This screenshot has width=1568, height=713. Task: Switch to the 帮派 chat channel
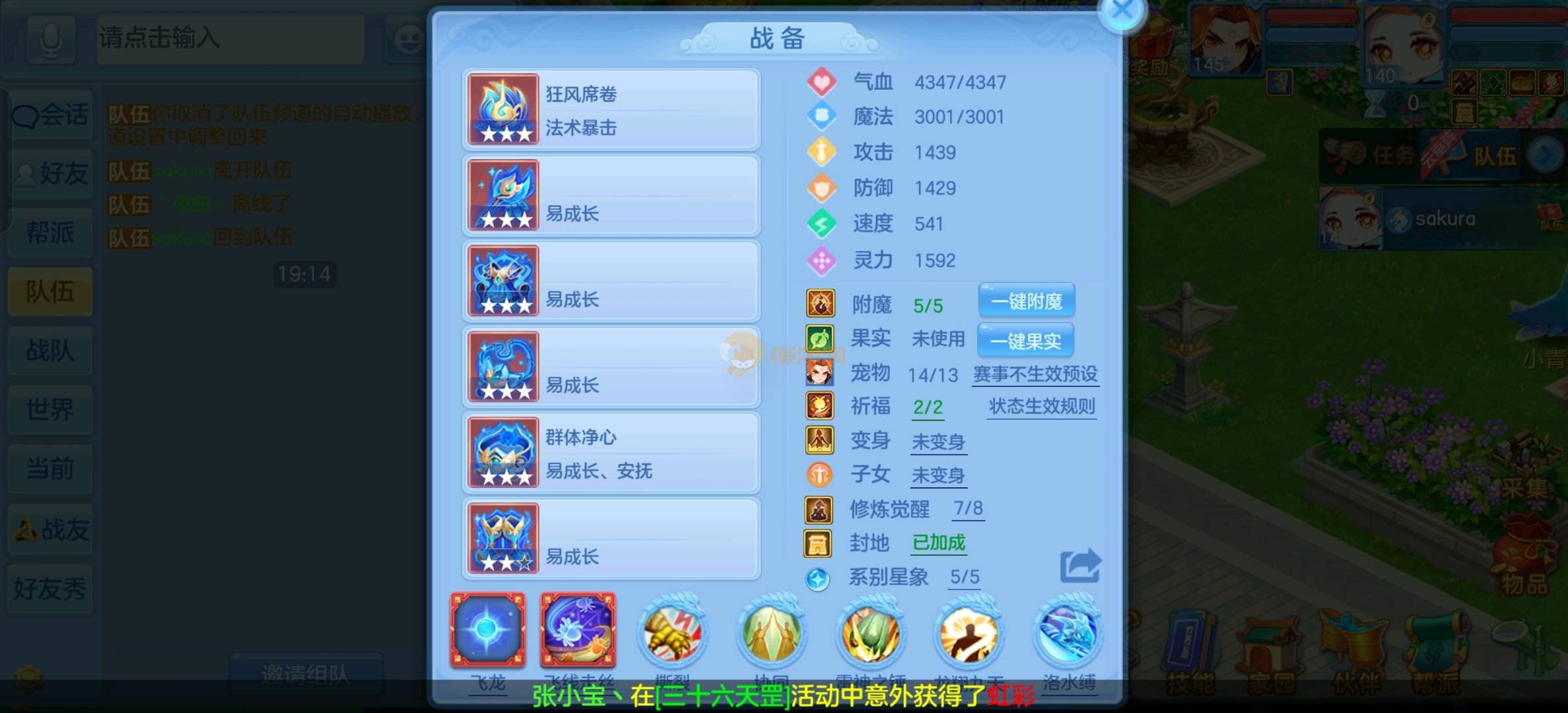coord(50,232)
